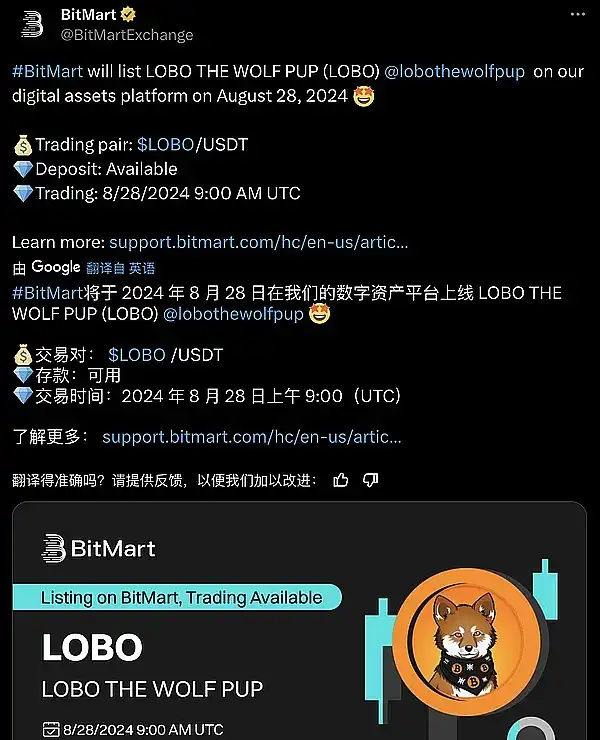
Task: Open the tweet's overflow menu
Action: pos(577,15)
